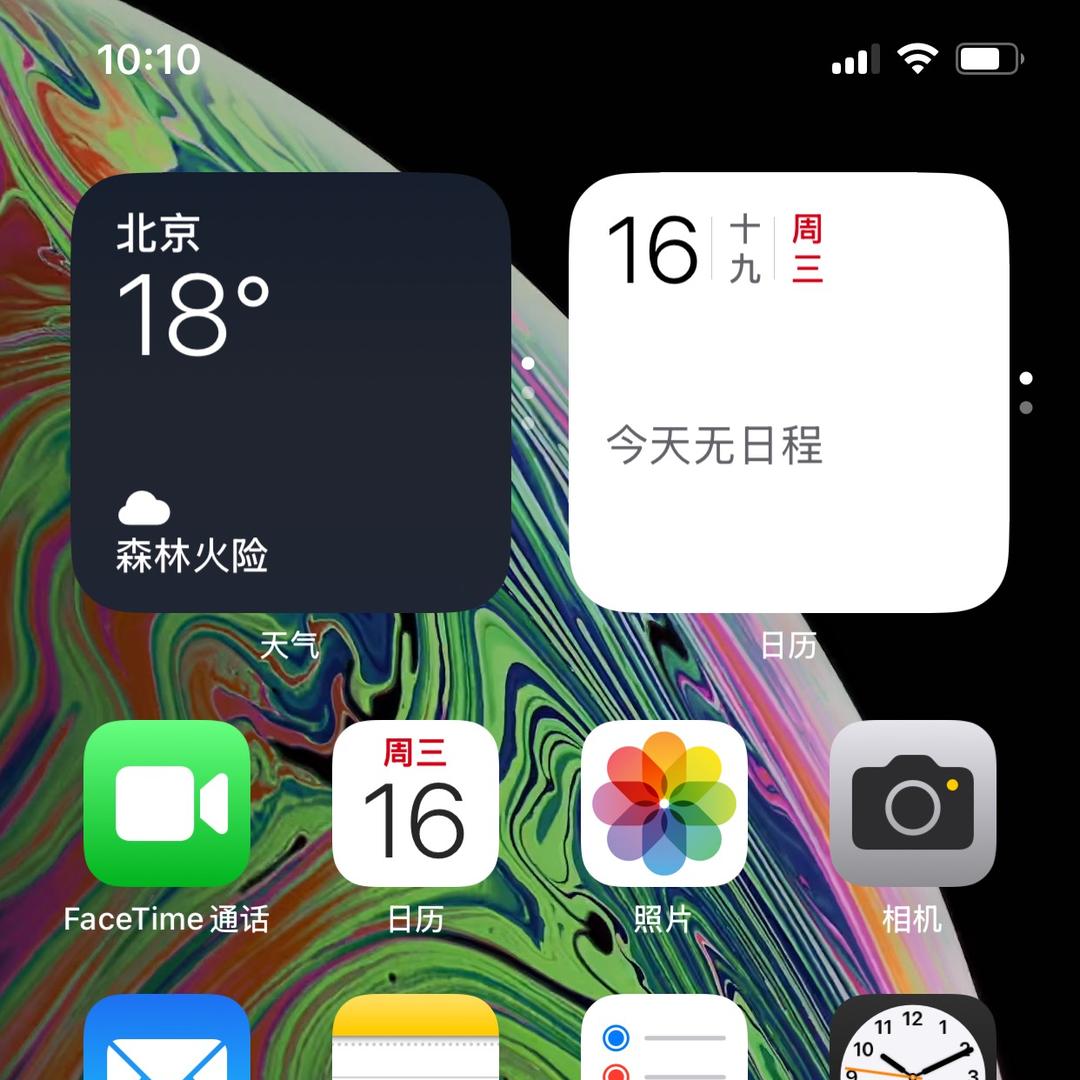Open the 日历 app icon
The width and height of the screenshot is (1080, 1080).
tap(415, 803)
